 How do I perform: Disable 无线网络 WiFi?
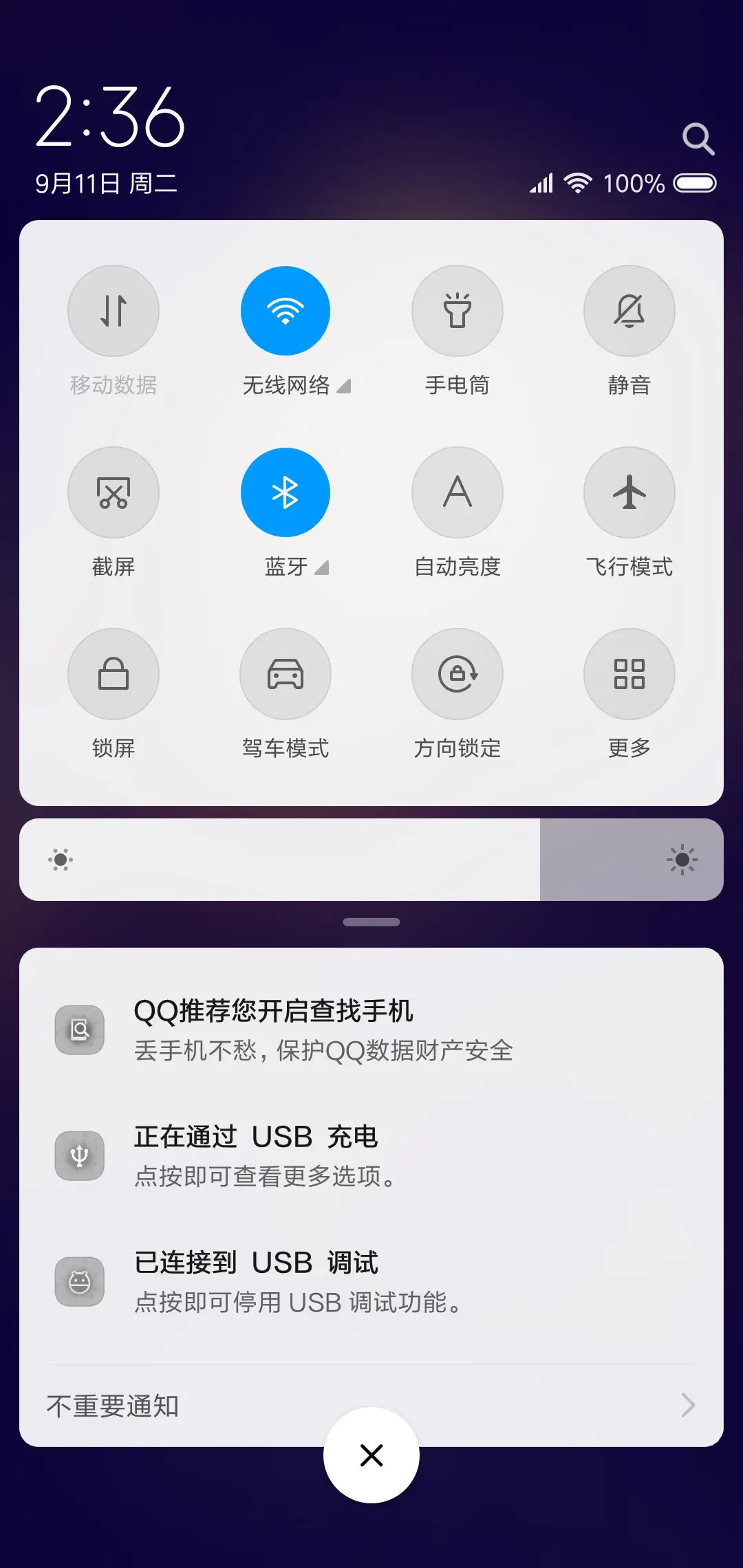[x=286, y=311]
